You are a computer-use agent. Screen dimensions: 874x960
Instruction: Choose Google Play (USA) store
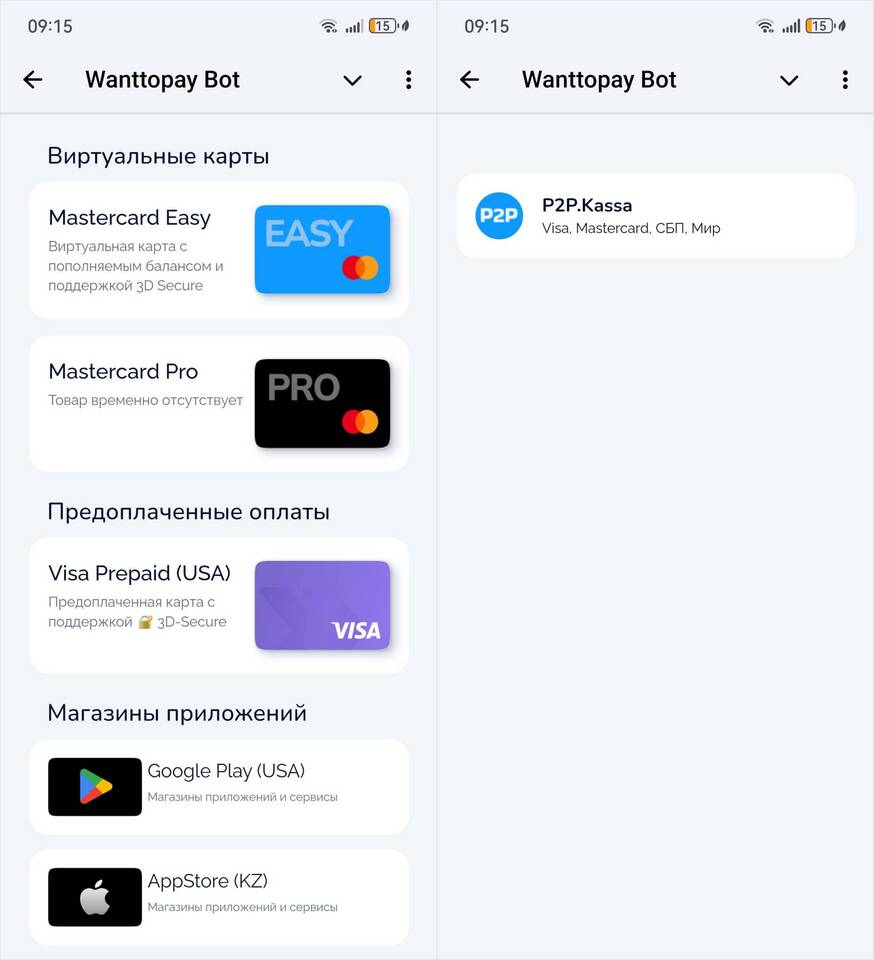218,786
